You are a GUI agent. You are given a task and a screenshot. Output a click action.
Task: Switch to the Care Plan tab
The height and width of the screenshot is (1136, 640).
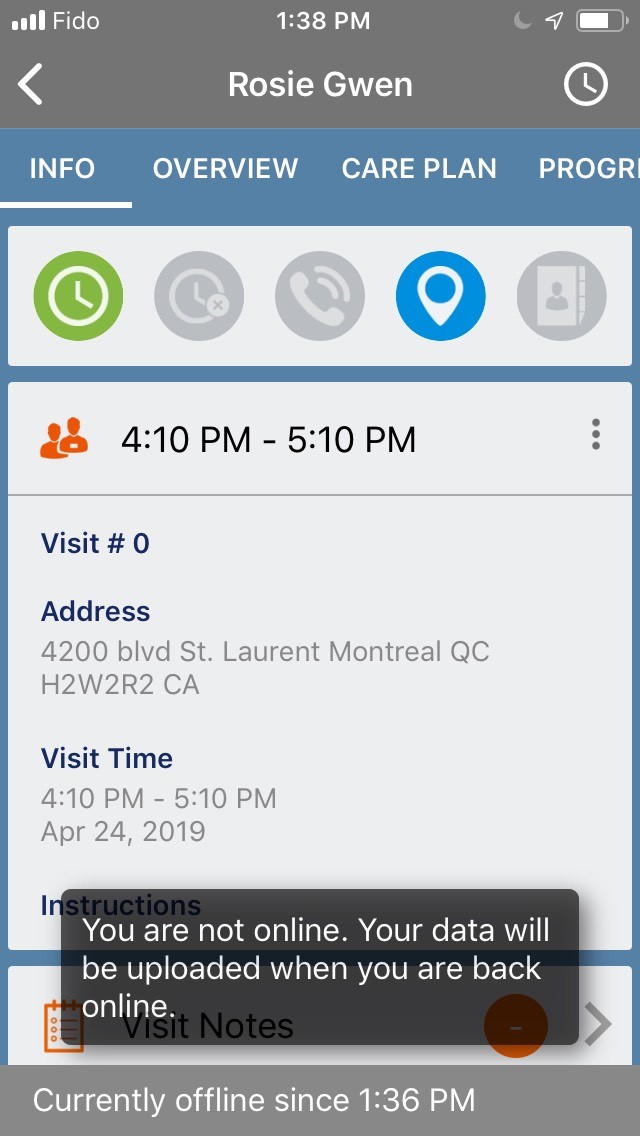419,168
